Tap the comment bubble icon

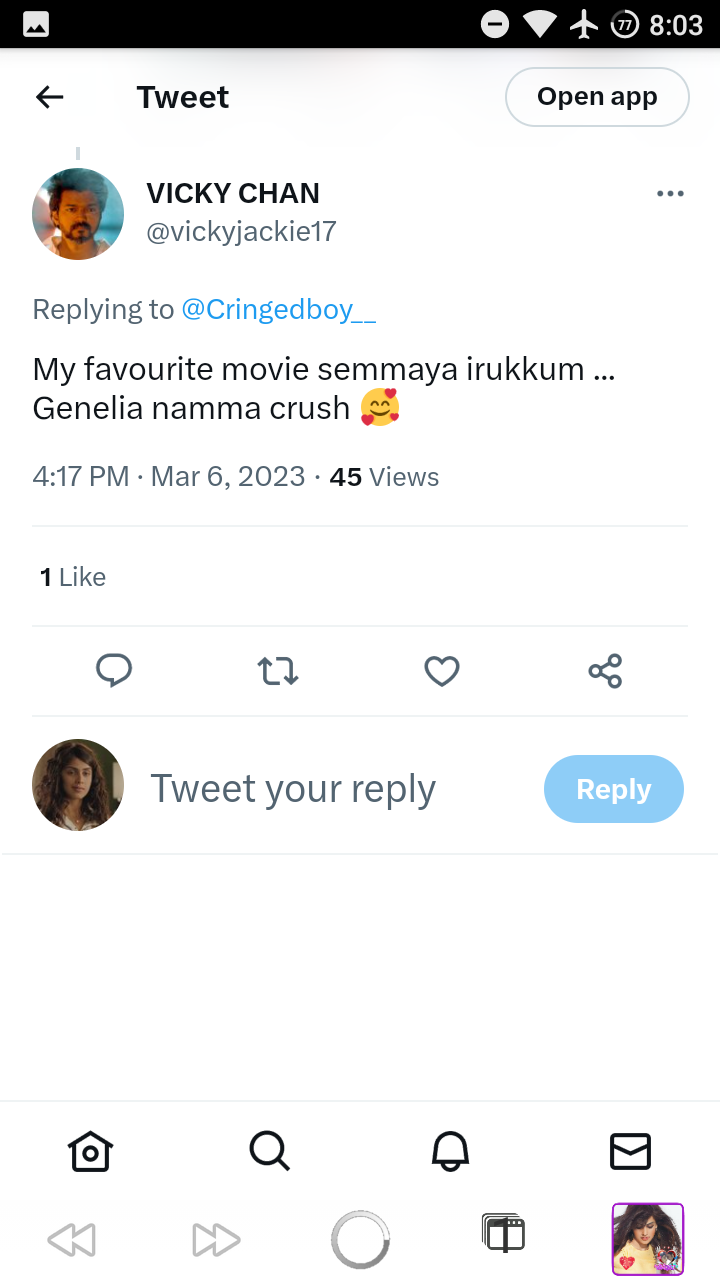tap(114, 671)
